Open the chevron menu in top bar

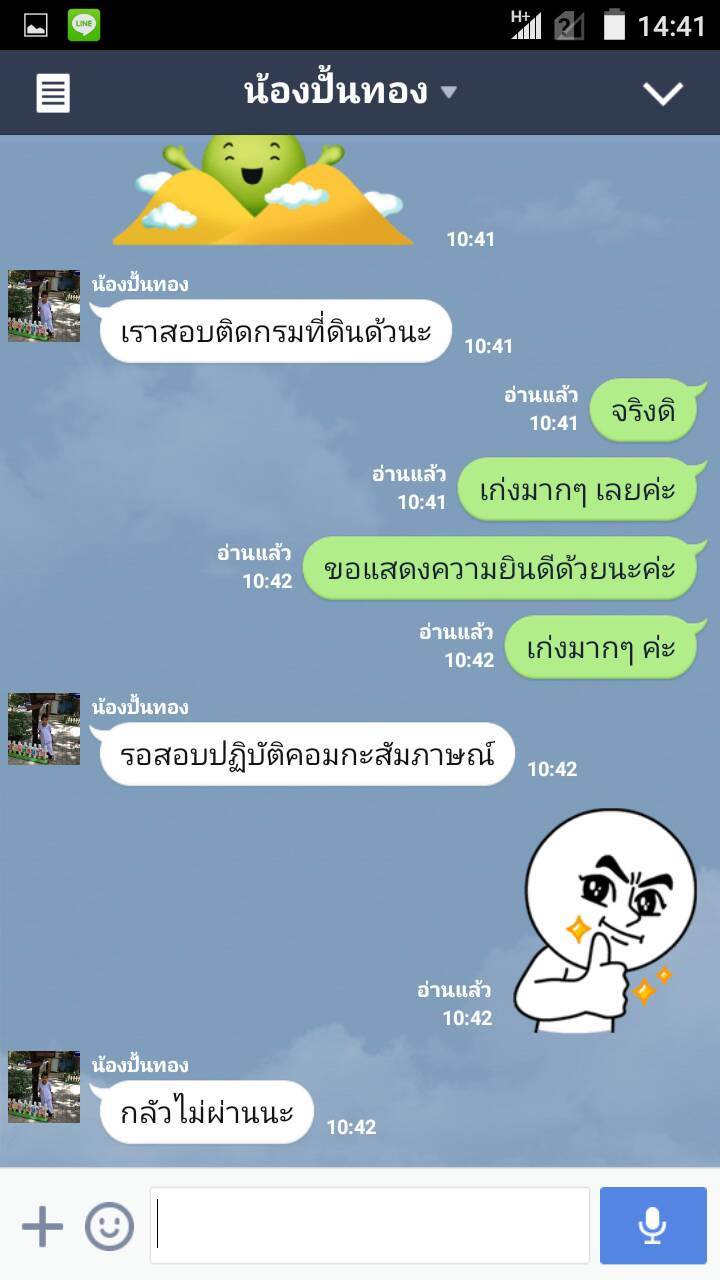point(662,93)
